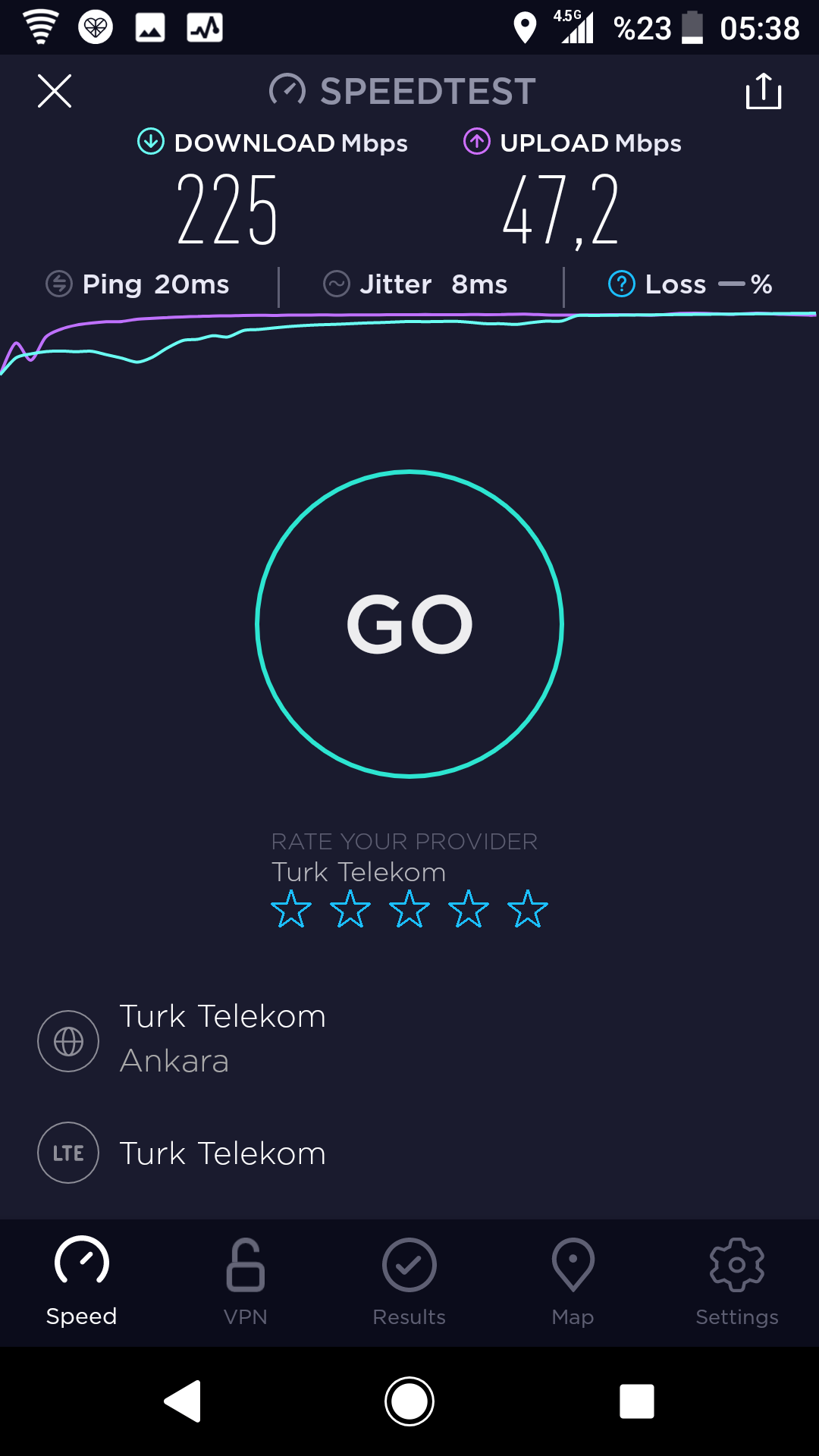Image resolution: width=819 pixels, height=1456 pixels.
Task: Open the Settings tab
Action: tap(737, 1282)
